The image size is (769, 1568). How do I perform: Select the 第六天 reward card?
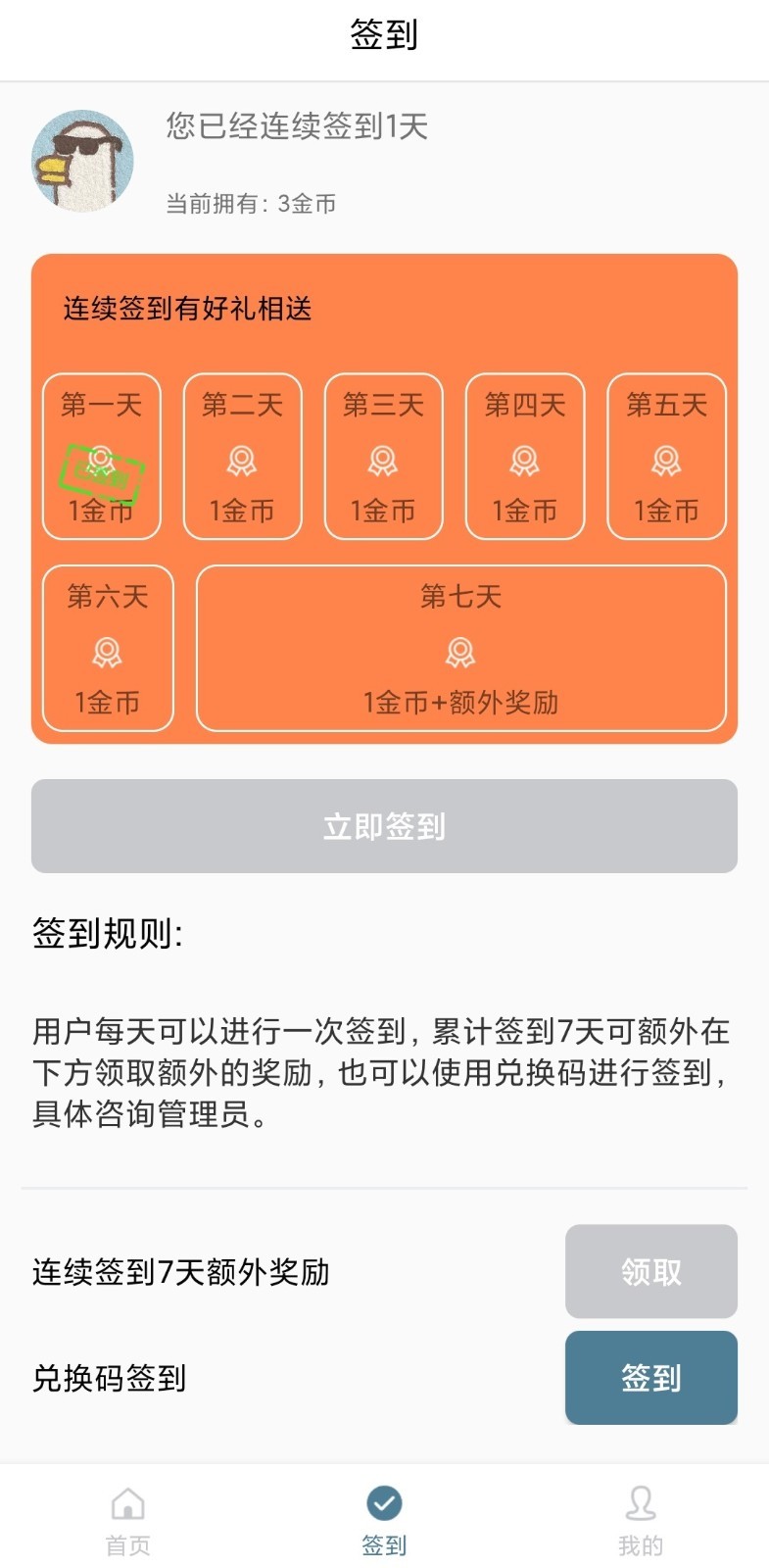[x=108, y=648]
